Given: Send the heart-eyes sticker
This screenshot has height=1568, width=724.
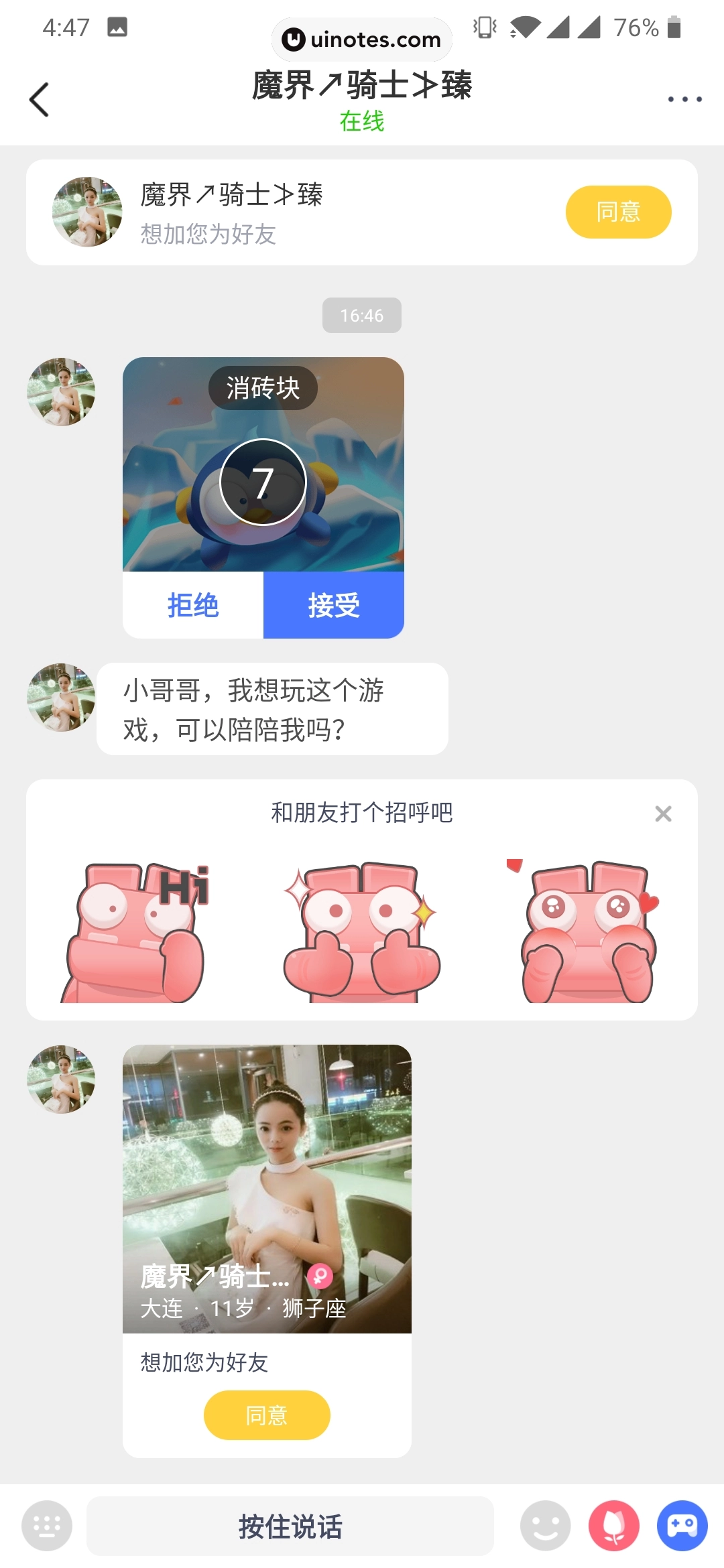Looking at the screenshot, I should pyautogui.click(x=587, y=933).
